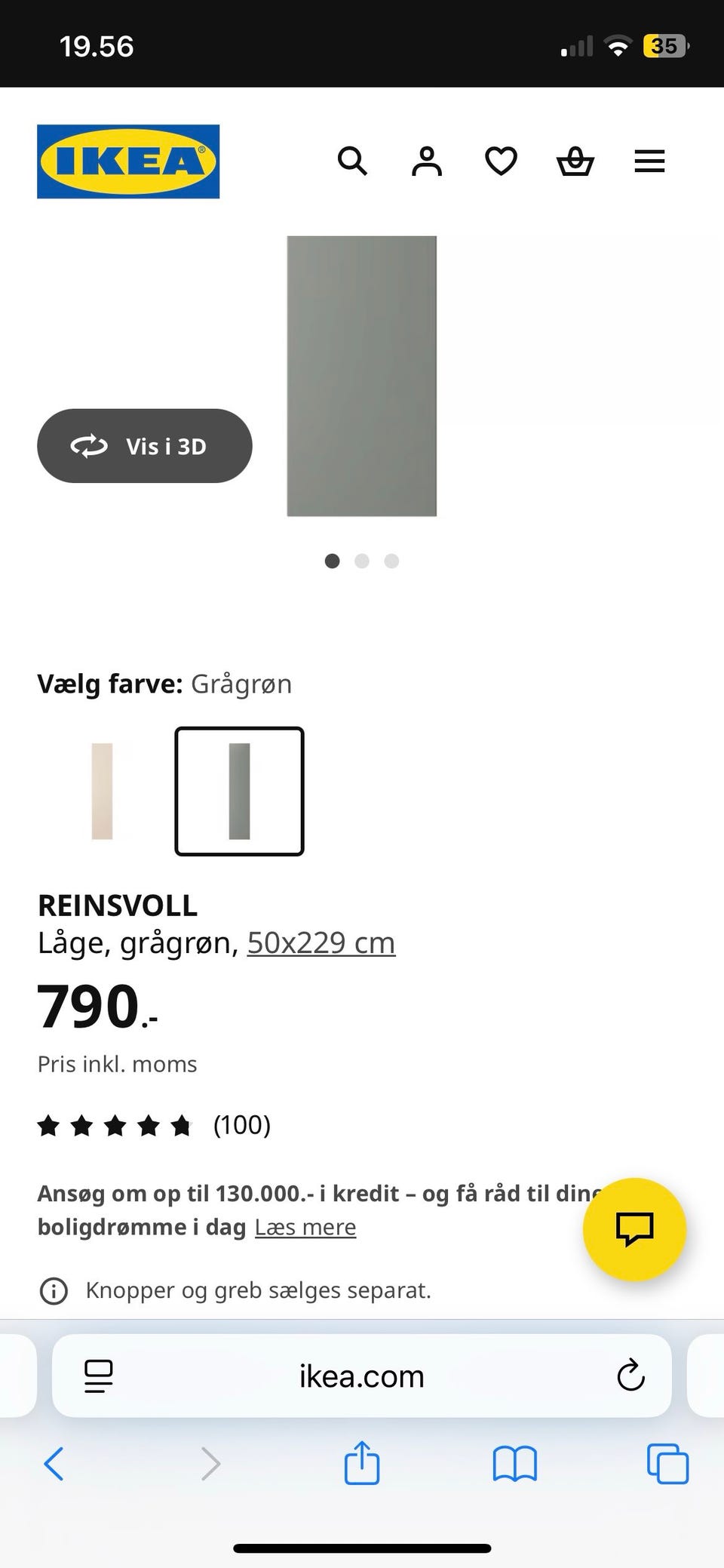Switch to the second product image dot
724x1568 pixels.
(362, 561)
